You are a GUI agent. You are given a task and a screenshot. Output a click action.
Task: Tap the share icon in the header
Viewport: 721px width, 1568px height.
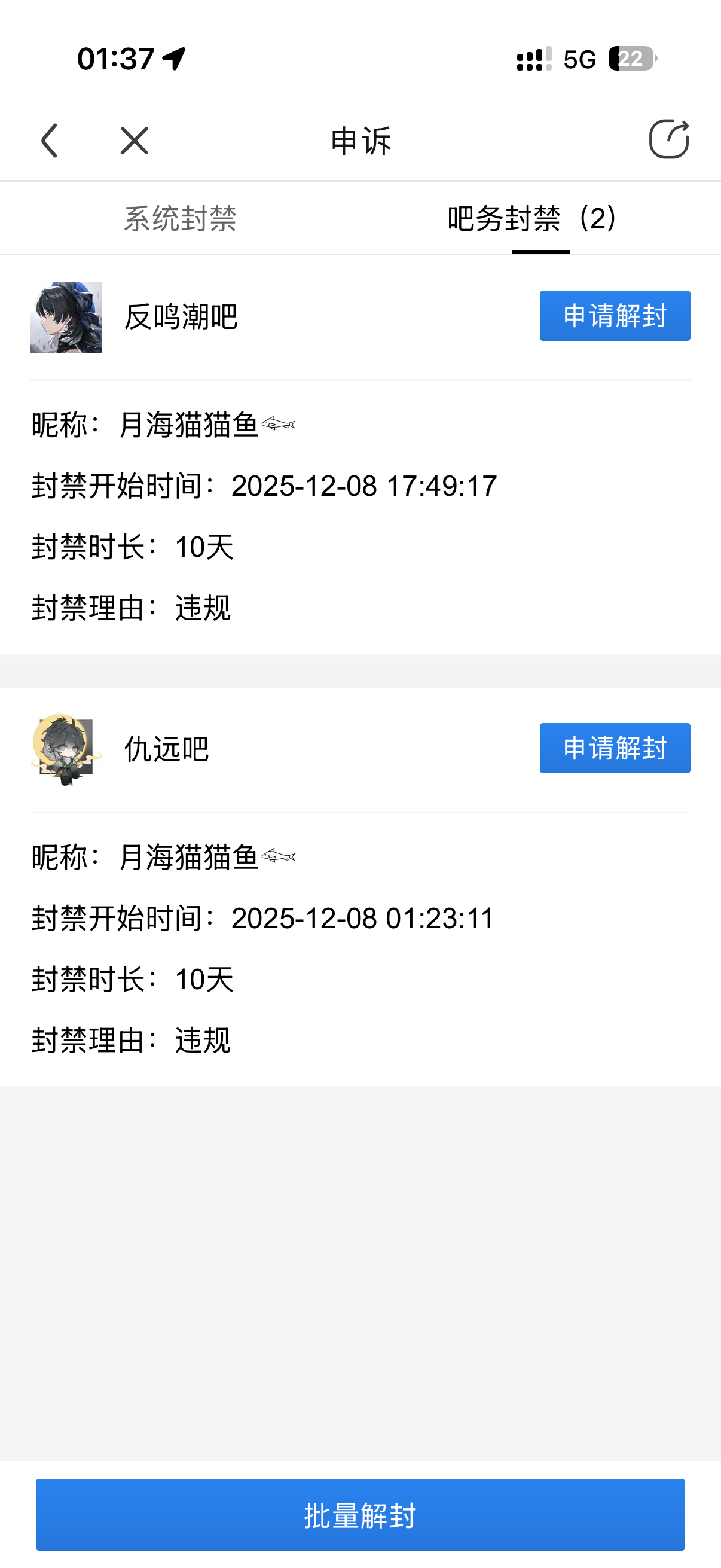coord(668,139)
